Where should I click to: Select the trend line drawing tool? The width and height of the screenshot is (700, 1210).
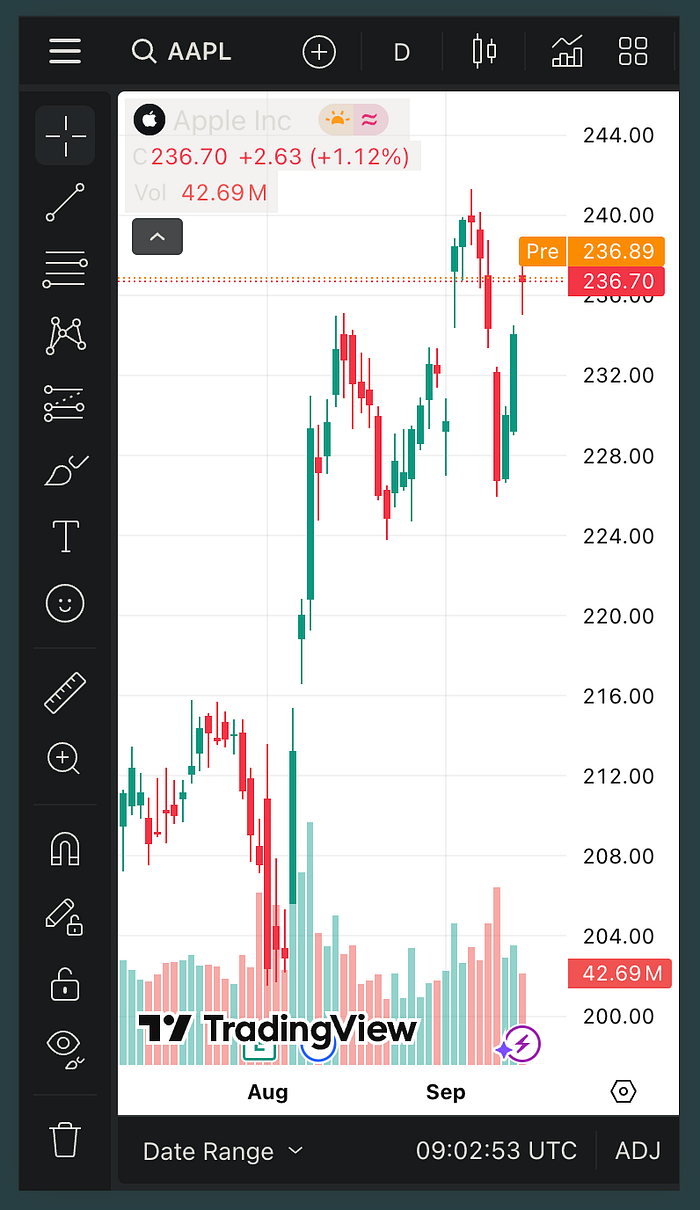65,202
